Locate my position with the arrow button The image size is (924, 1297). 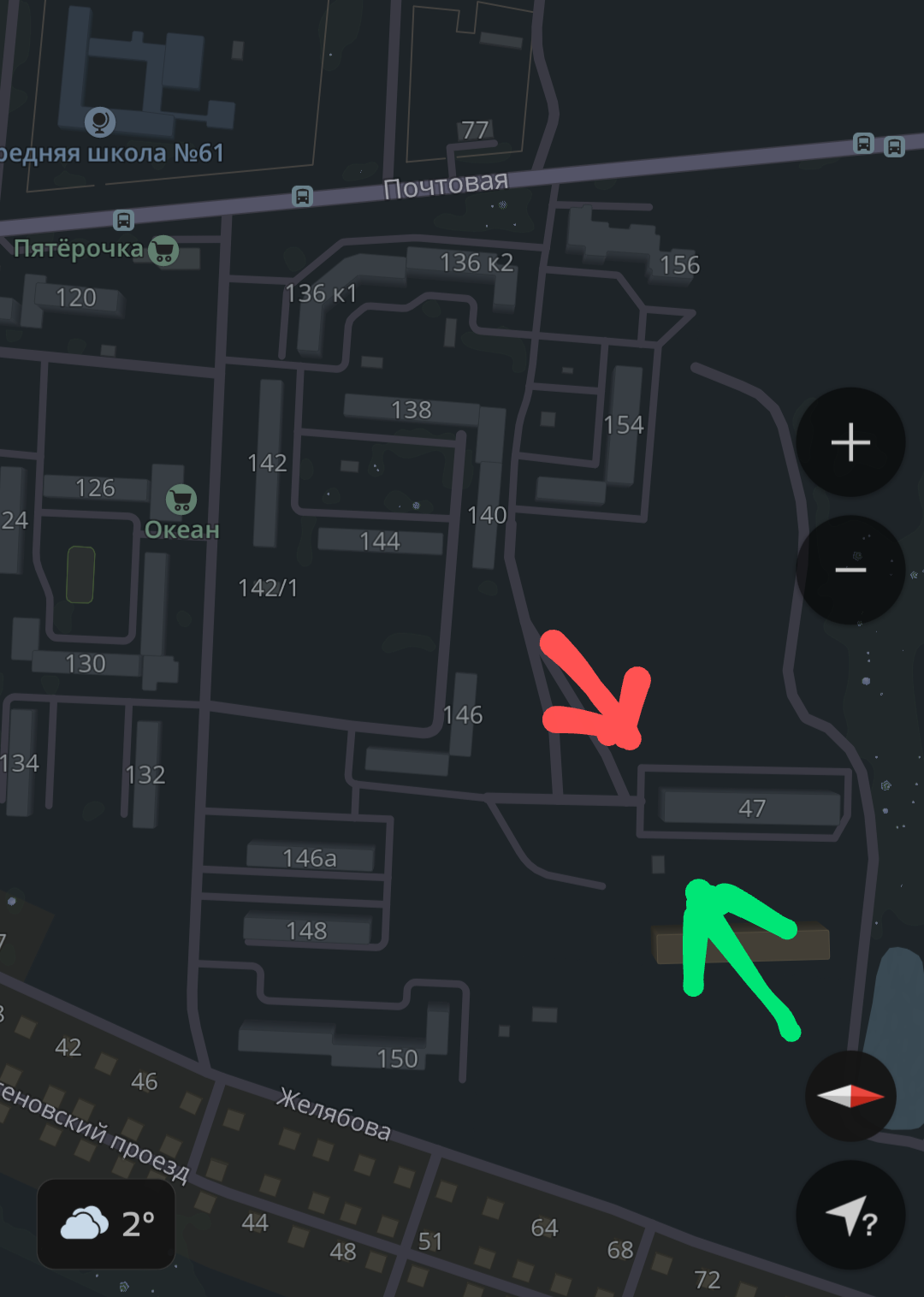click(850, 1215)
